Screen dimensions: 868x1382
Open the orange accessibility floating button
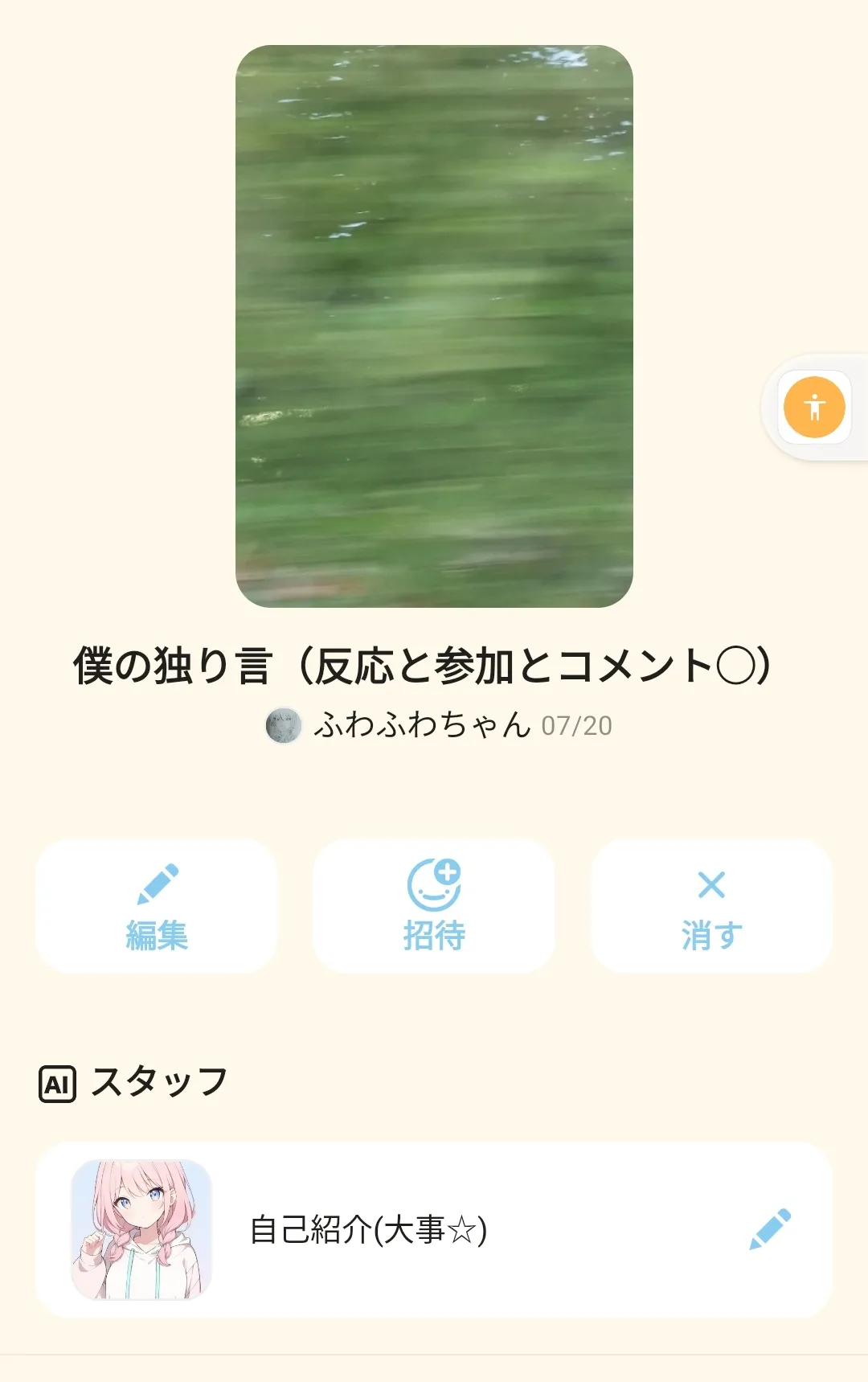[814, 407]
